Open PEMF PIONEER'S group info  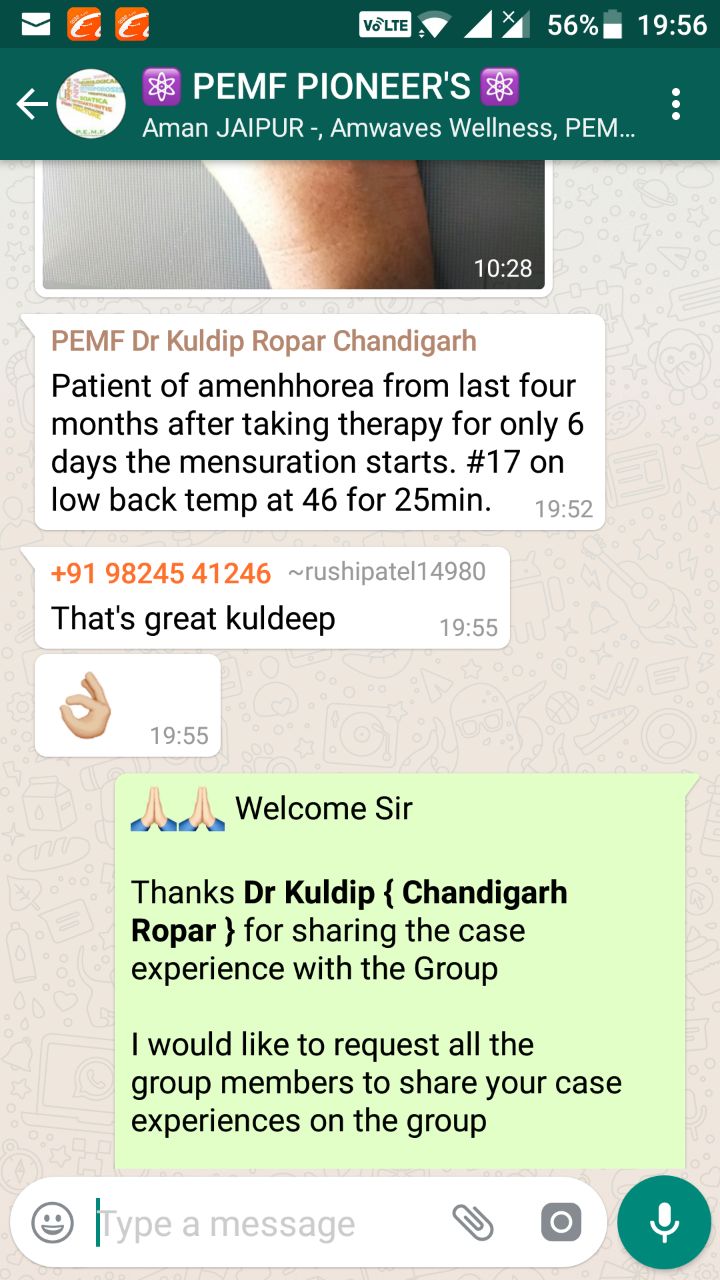tap(388, 104)
